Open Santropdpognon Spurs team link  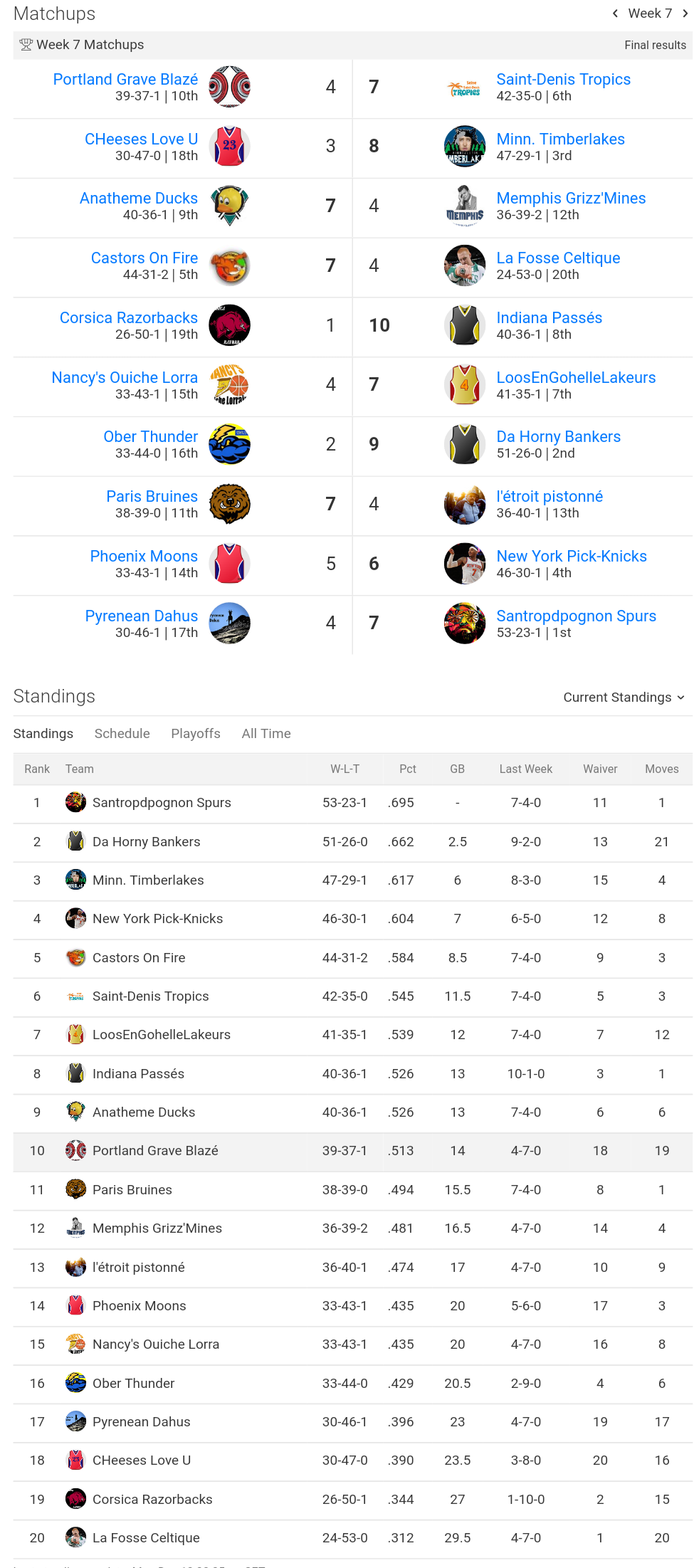[576, 616]
